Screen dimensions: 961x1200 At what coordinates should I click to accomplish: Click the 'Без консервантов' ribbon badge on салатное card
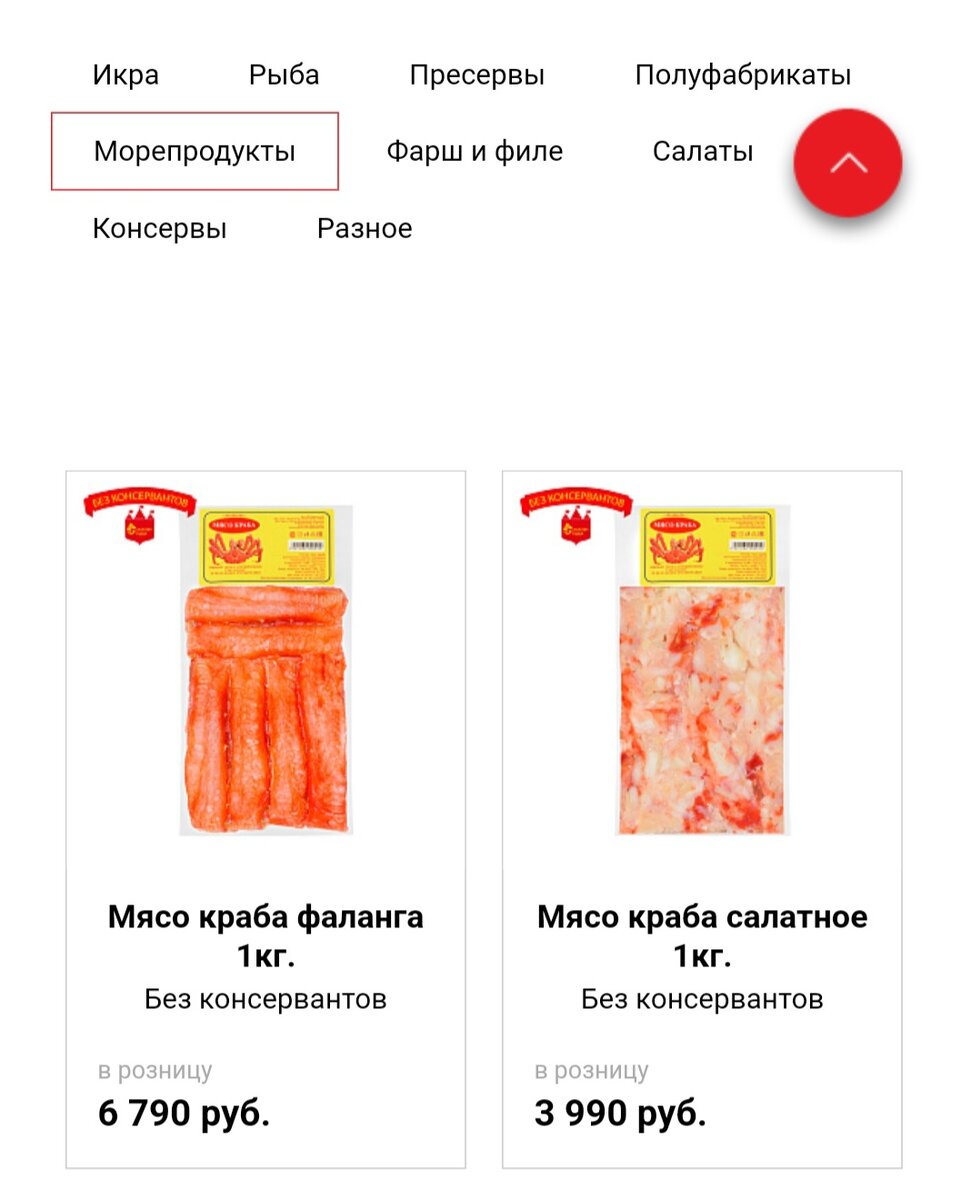[x=575, y=498]
